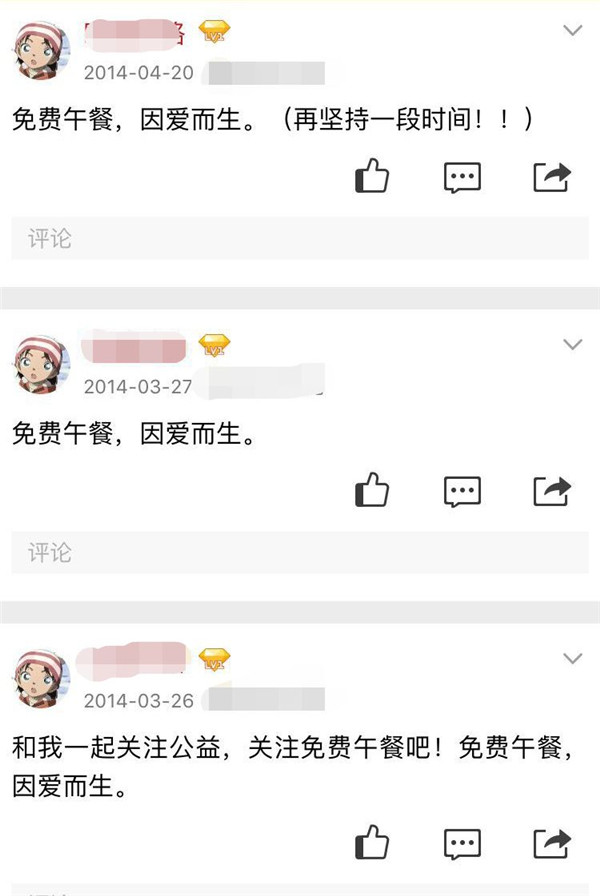The height and width of the screenshot is (896, 600).
Task: Like the 2014-03-27 post
Action: click(372, 490)
